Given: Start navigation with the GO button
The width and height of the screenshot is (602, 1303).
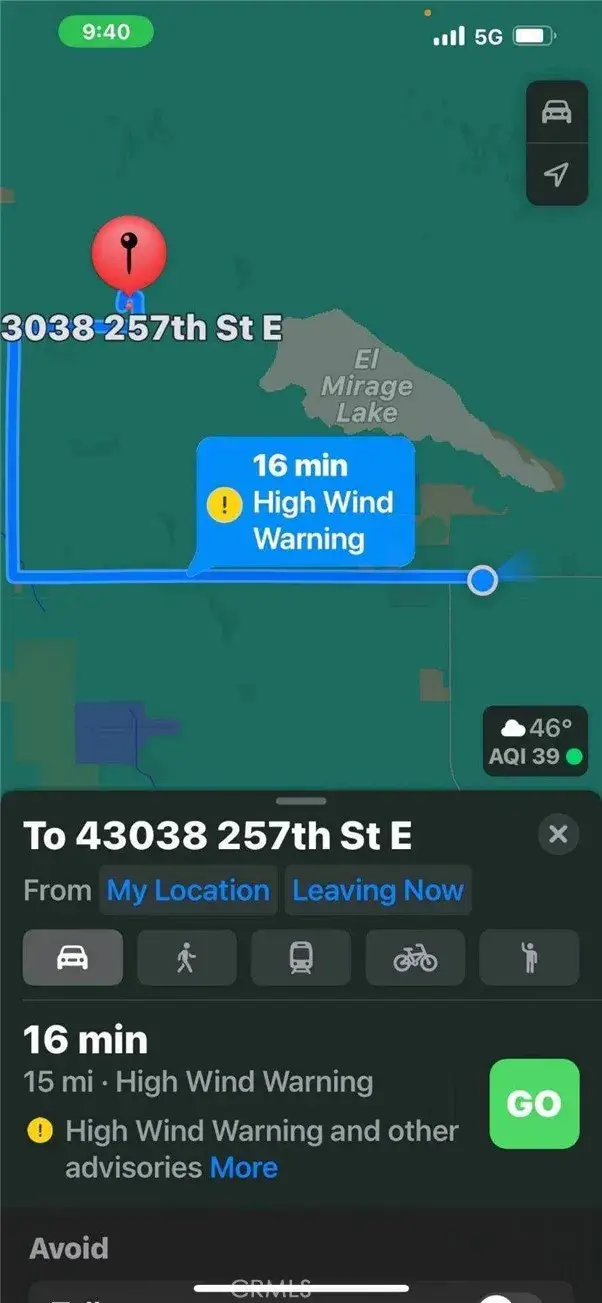Looking at the screenshot, I should (534, 1103).
